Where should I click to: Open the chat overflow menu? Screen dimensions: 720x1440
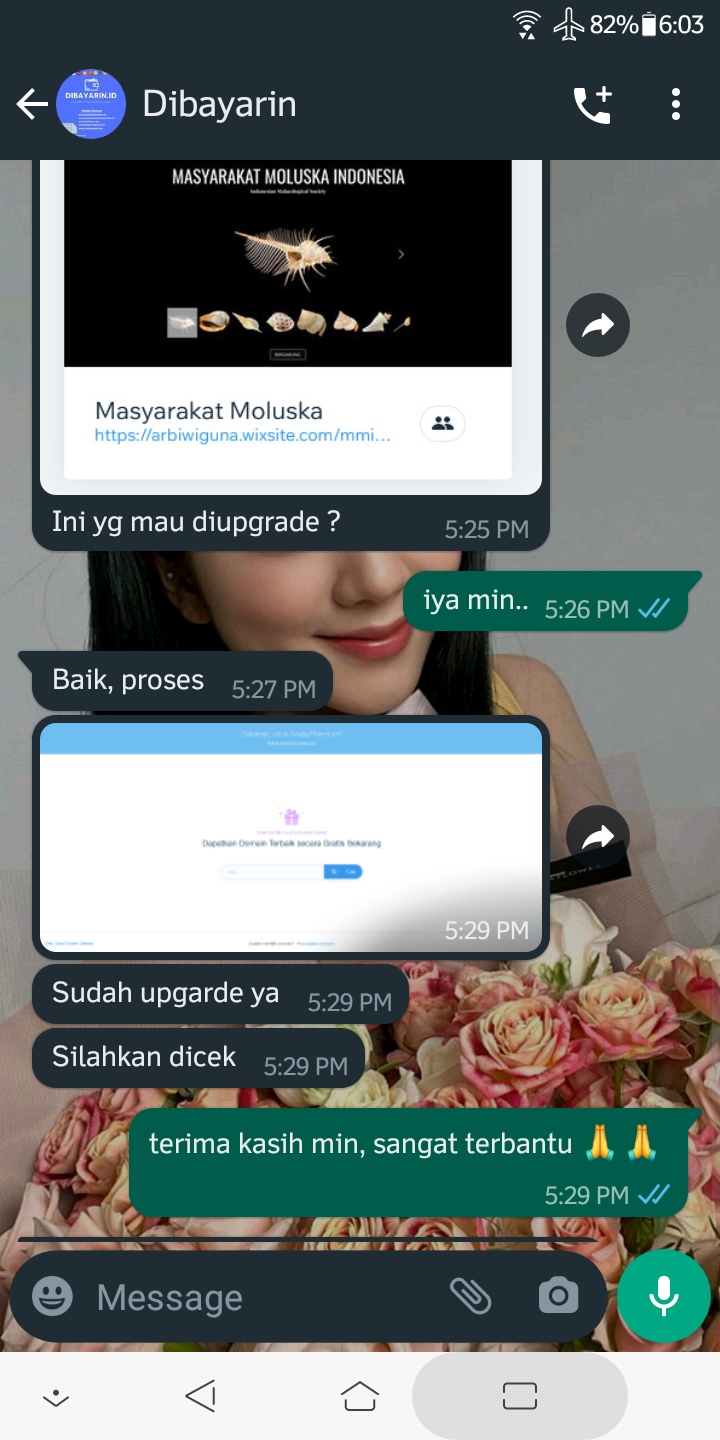pos(676,104)
